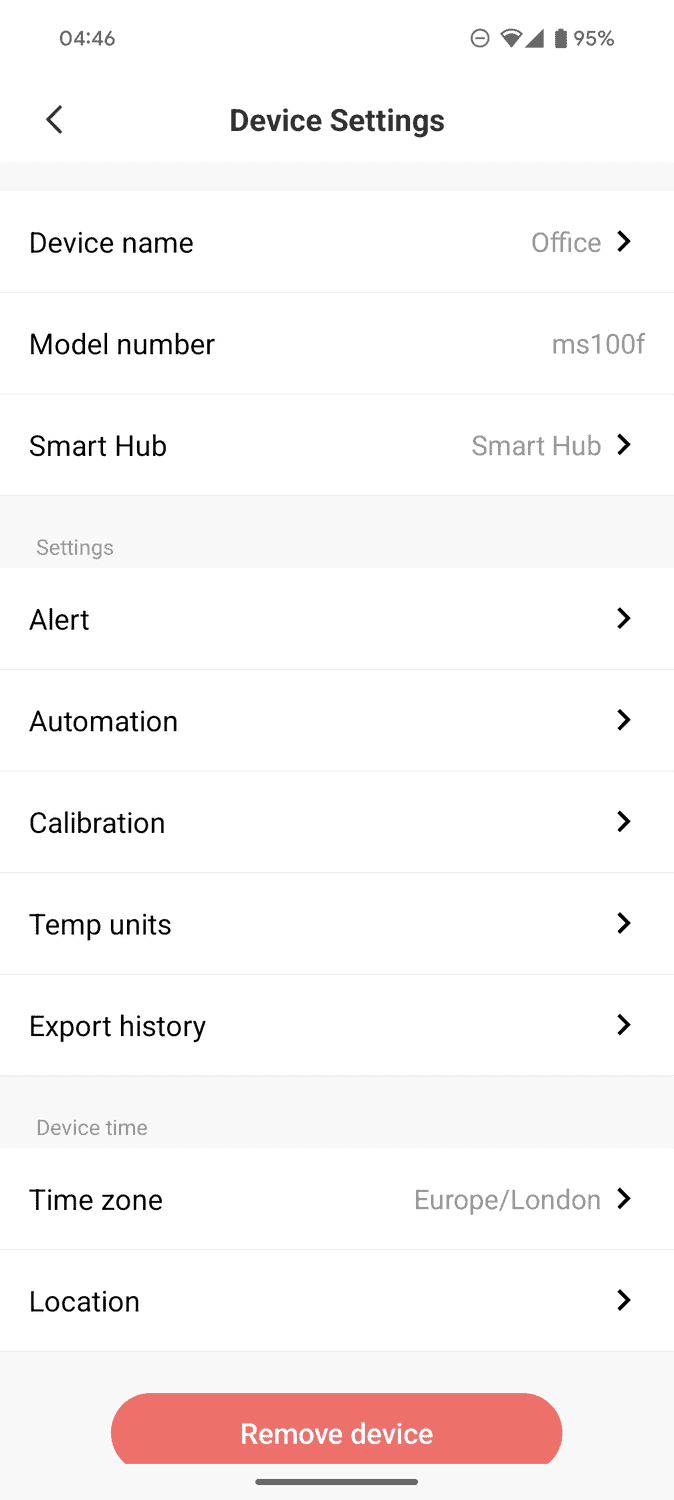Open Location setting

(336, 1301)
